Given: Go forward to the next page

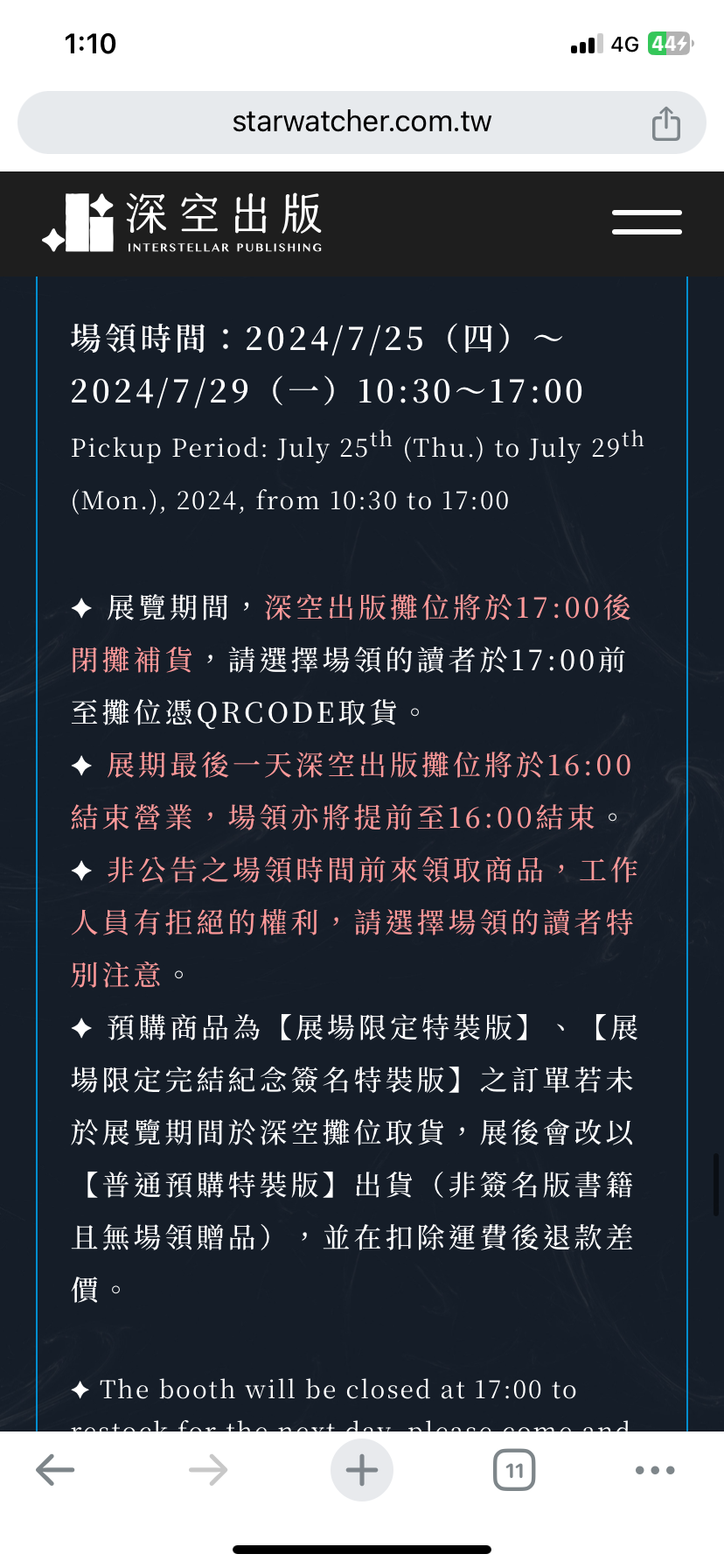Looking at the screenshot, I should (x=208, y=1470).
